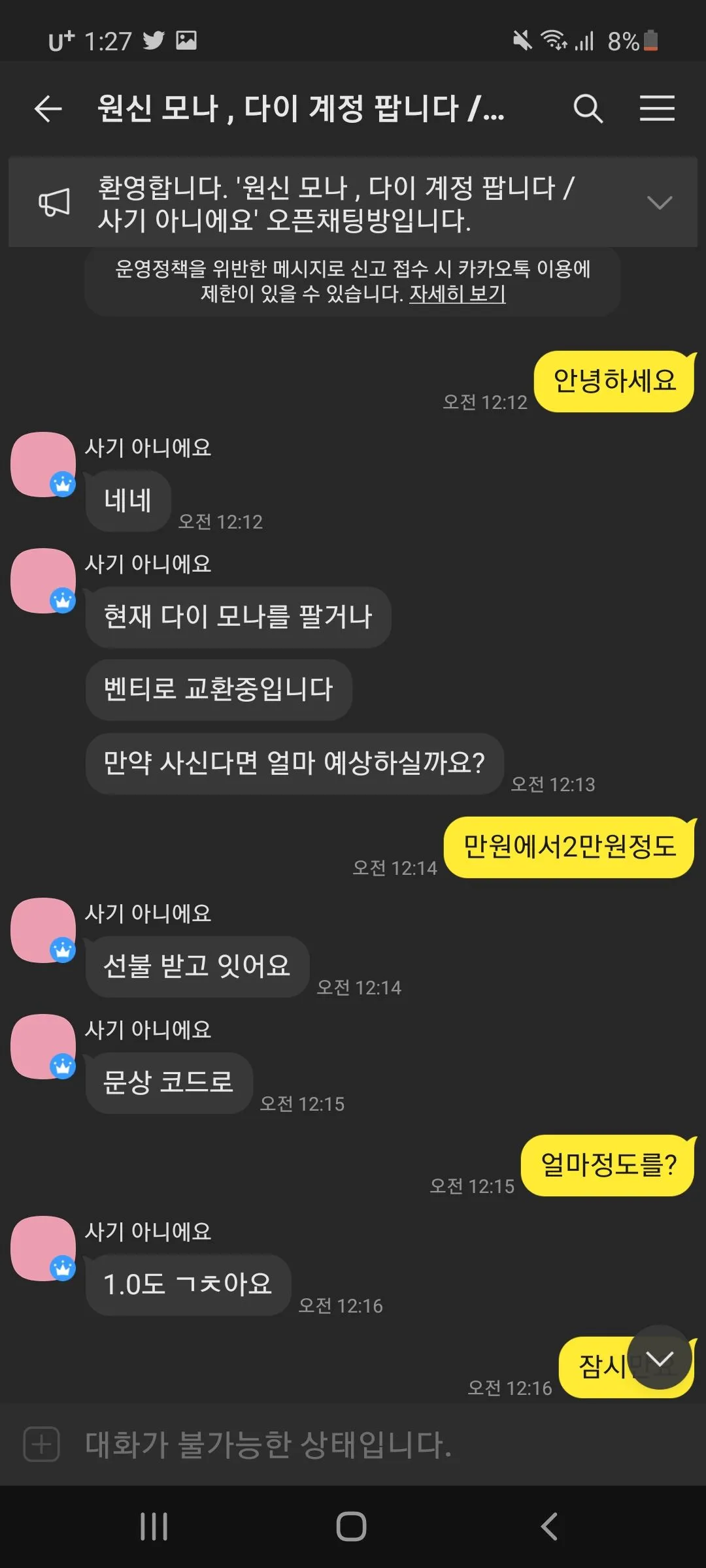Viewport: 706px width, 1568px height.
Task: Open the 자세히 보기 policy link
Action: (x=457, y=294)
